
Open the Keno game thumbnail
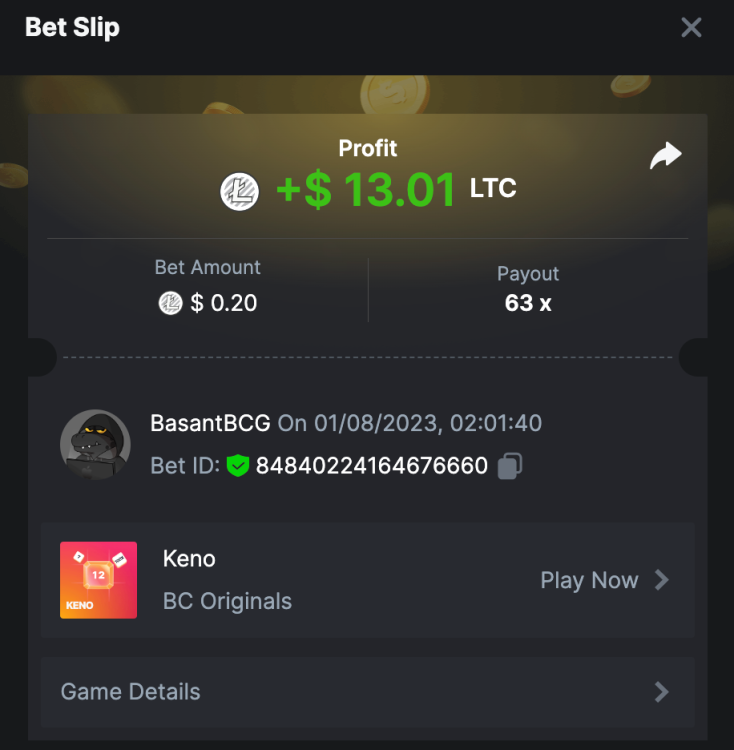98,580
